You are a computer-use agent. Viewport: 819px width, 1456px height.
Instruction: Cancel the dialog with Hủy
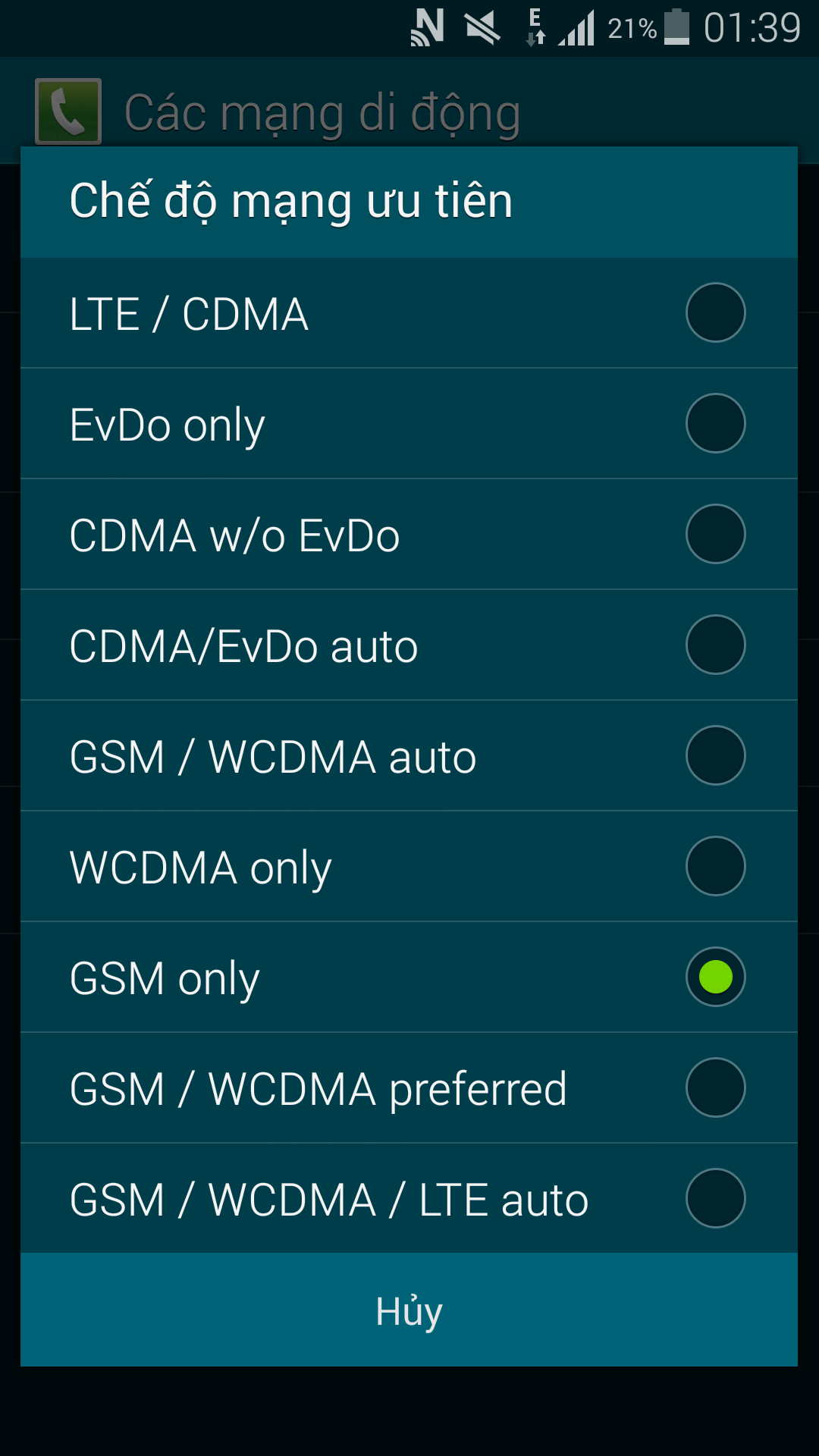[x=409, y=1310]
